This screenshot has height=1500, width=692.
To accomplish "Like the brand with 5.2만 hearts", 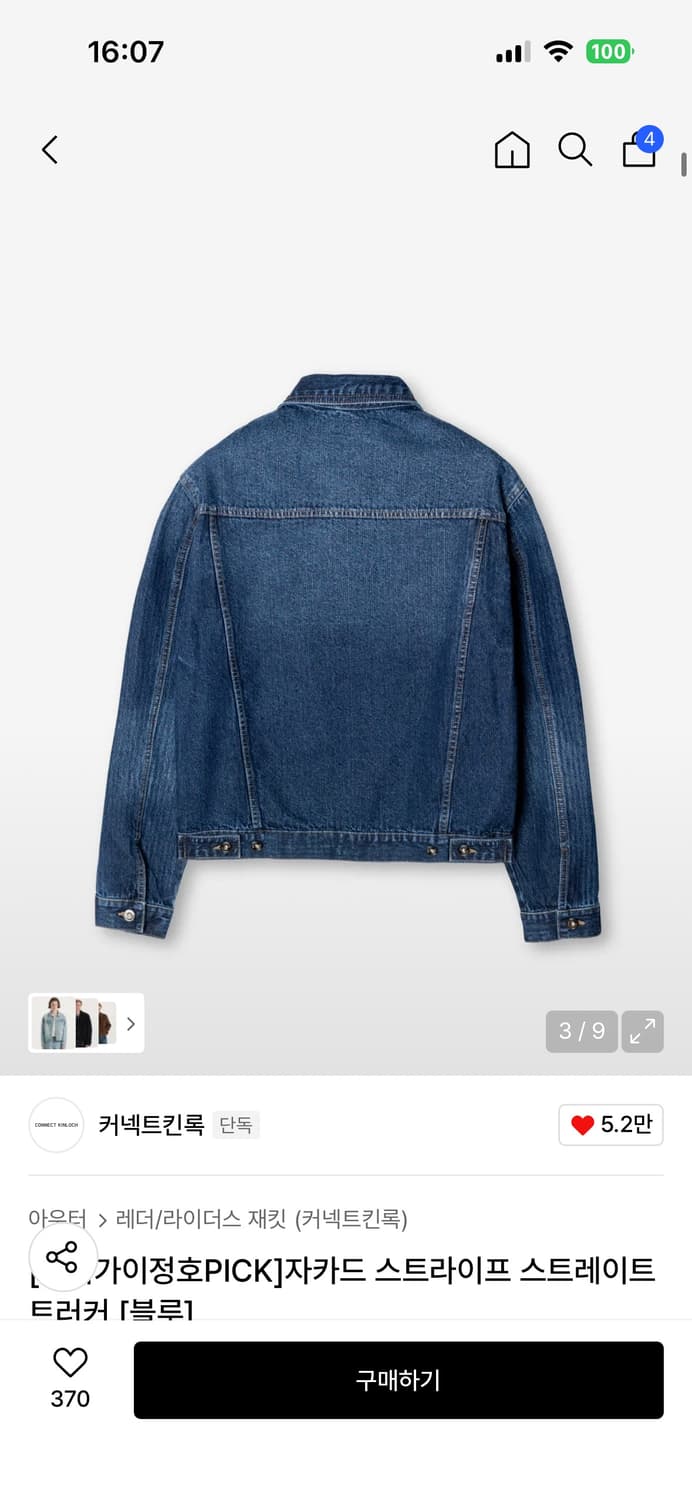I will [611, 1125].
